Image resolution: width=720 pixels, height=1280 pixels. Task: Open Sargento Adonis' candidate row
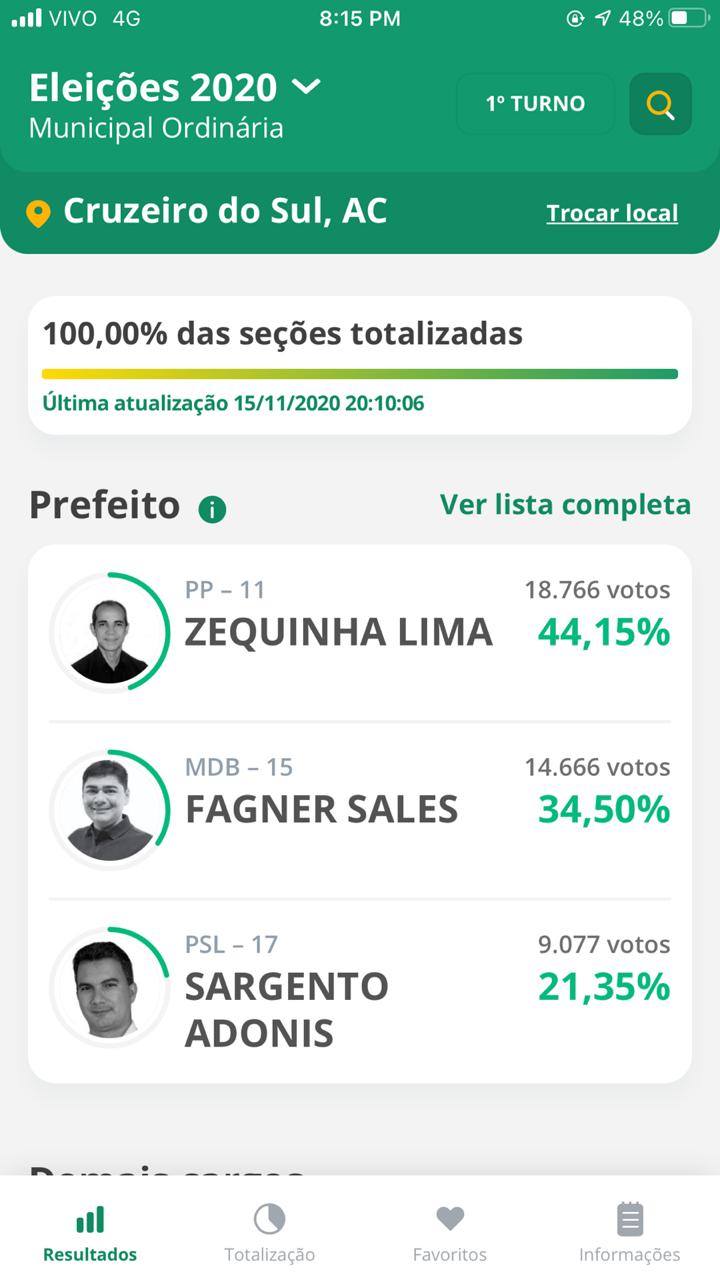pos(360,990)
